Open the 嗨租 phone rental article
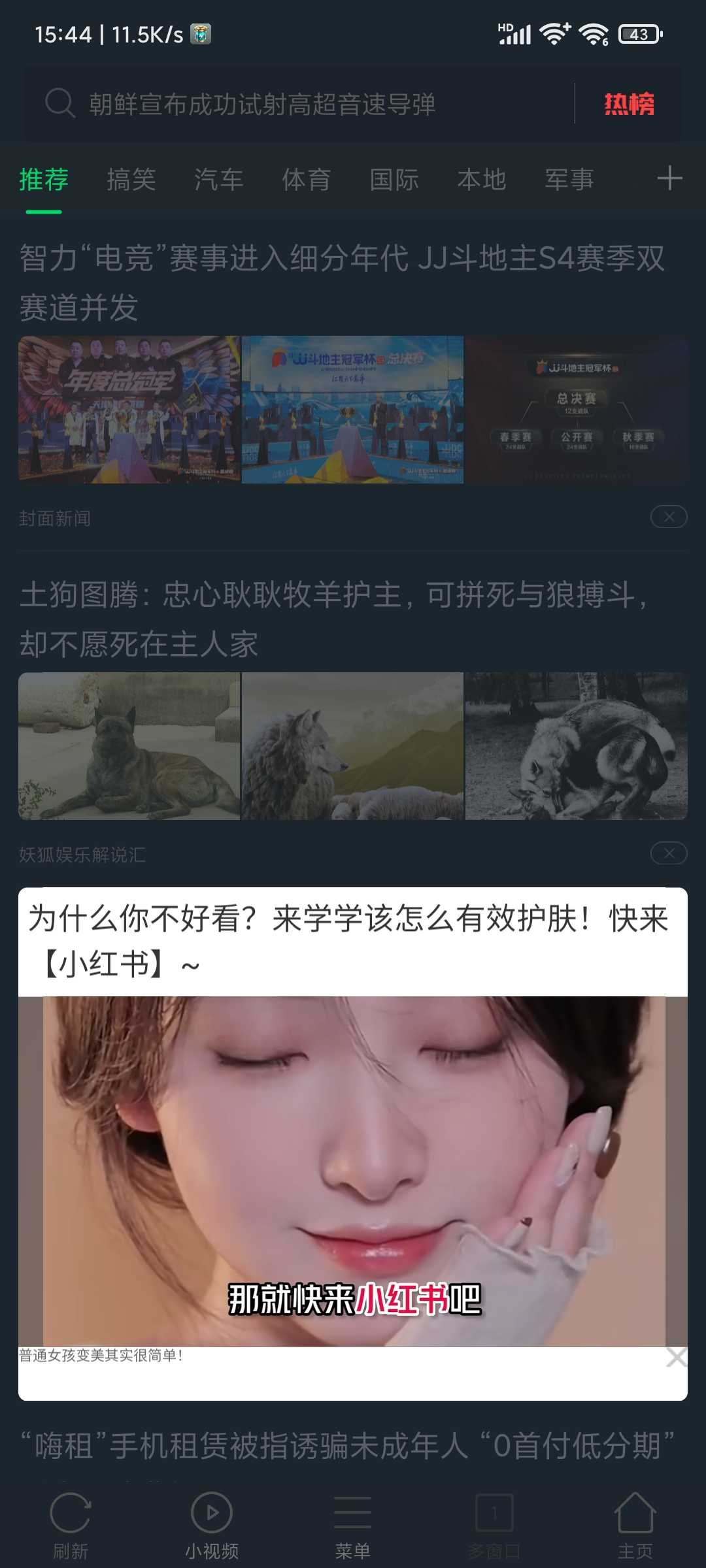This screenshot has width=706, height=1568. (347, 1446)
